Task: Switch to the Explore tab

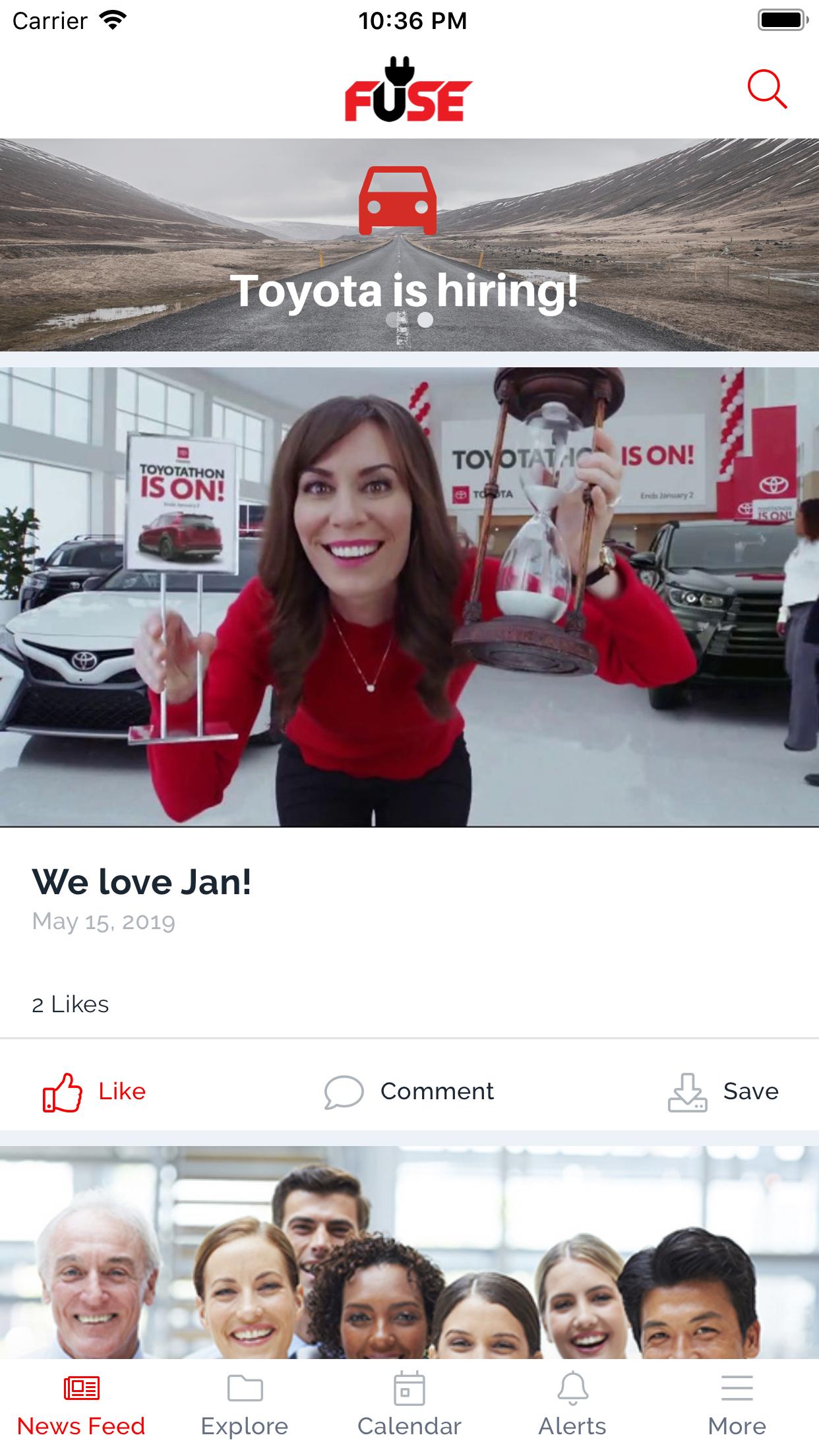Action: 245,1398
